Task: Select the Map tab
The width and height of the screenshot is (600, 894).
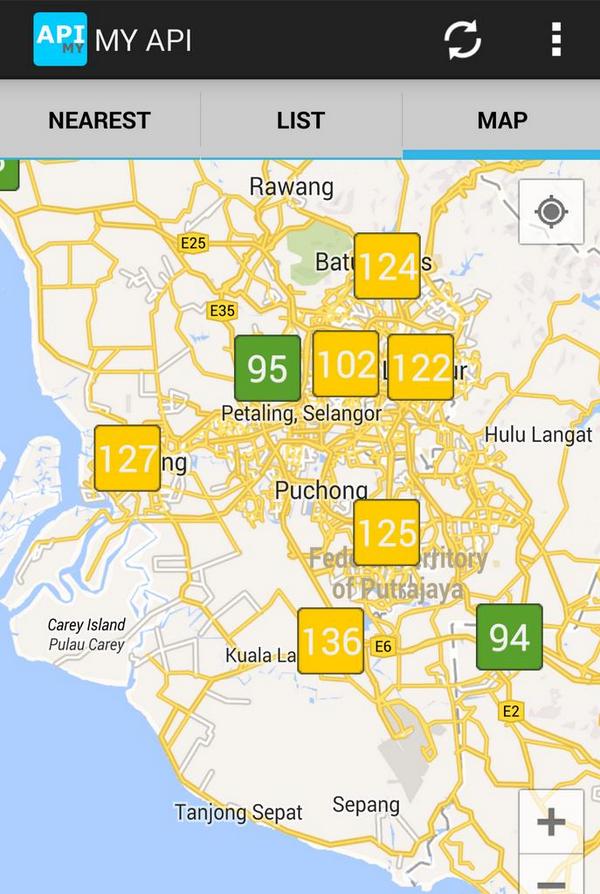Action: 502,120
